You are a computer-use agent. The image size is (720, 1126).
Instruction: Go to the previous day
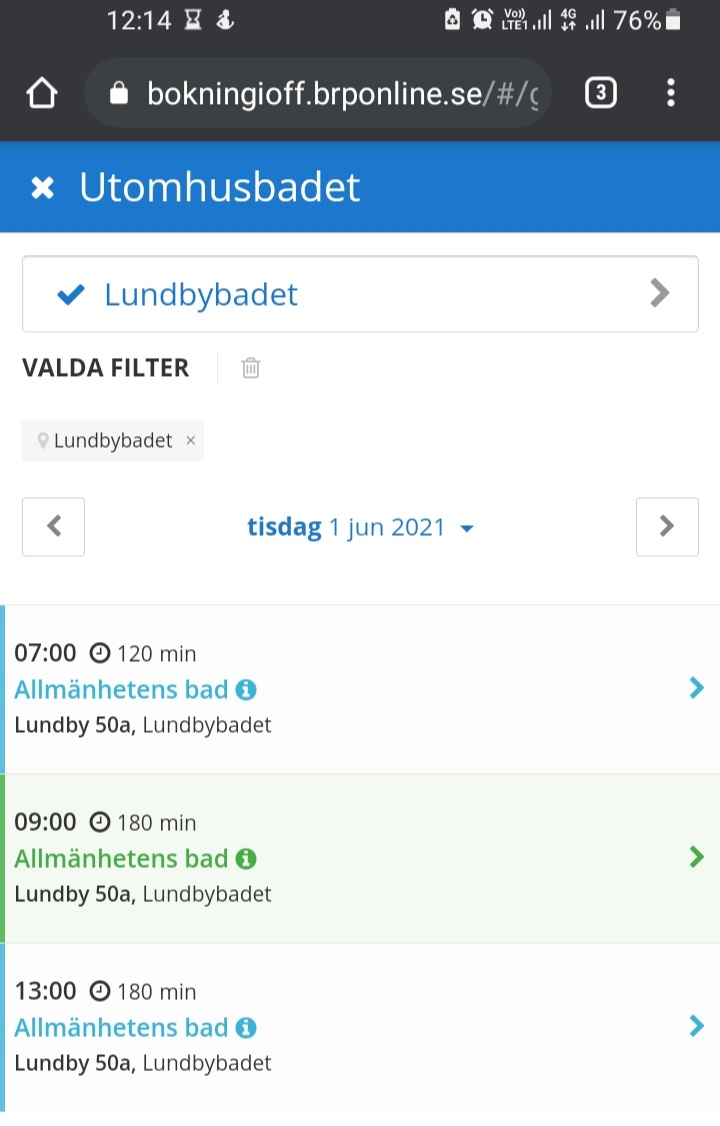coord(54,527)
